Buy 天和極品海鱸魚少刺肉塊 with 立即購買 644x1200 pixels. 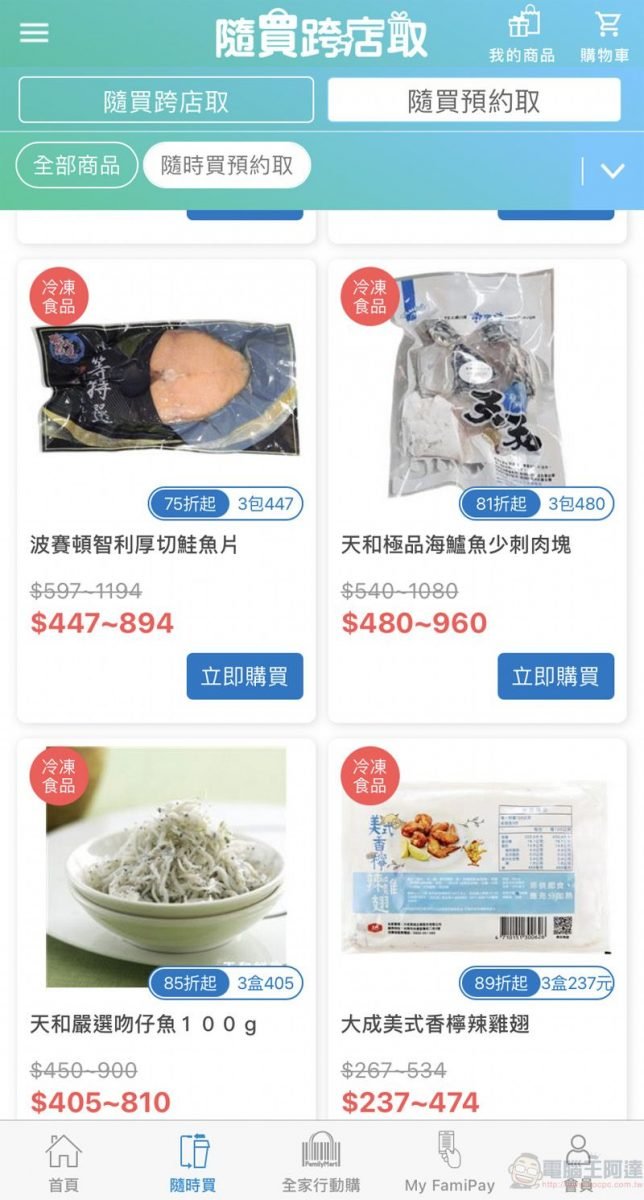(555, 676)
